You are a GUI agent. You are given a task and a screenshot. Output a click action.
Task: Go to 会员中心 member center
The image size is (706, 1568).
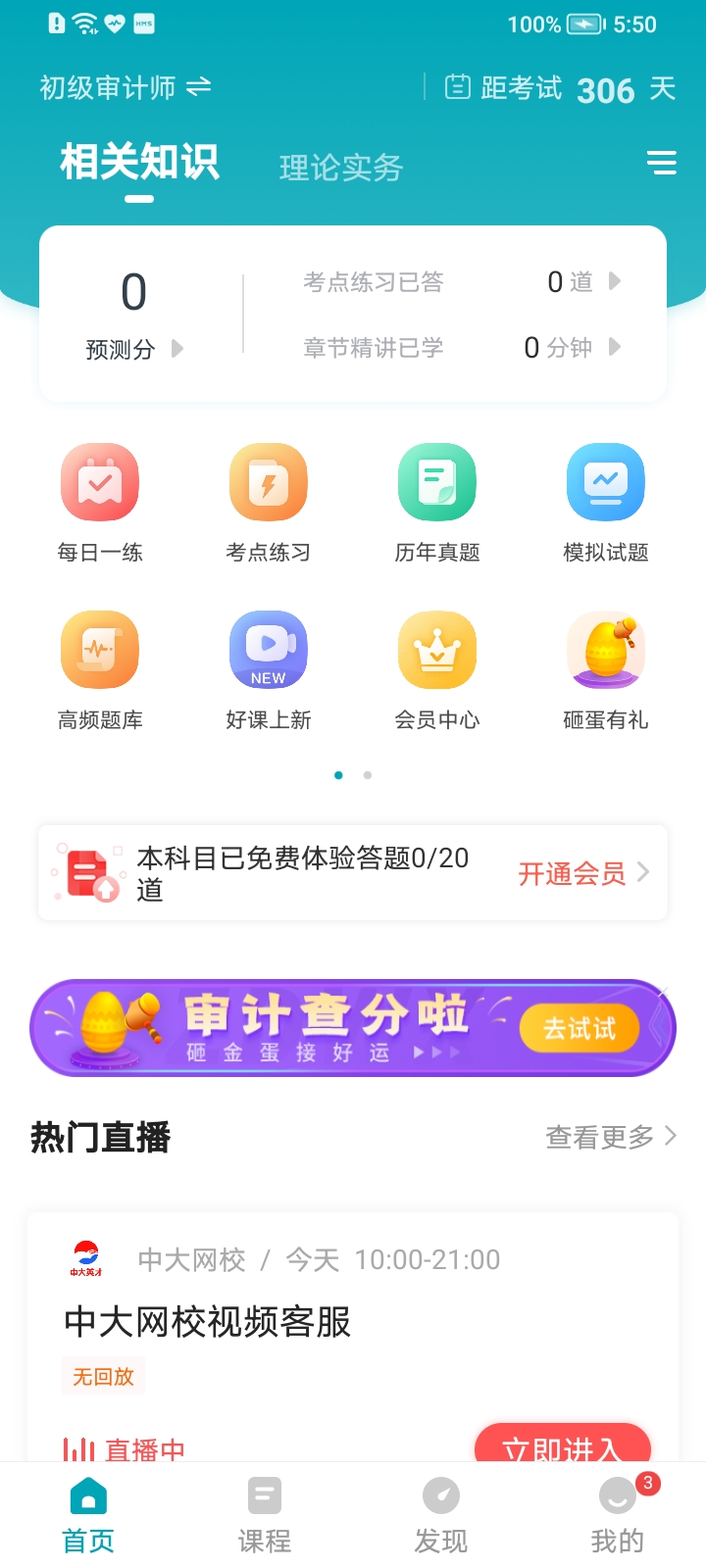point(437,669)
